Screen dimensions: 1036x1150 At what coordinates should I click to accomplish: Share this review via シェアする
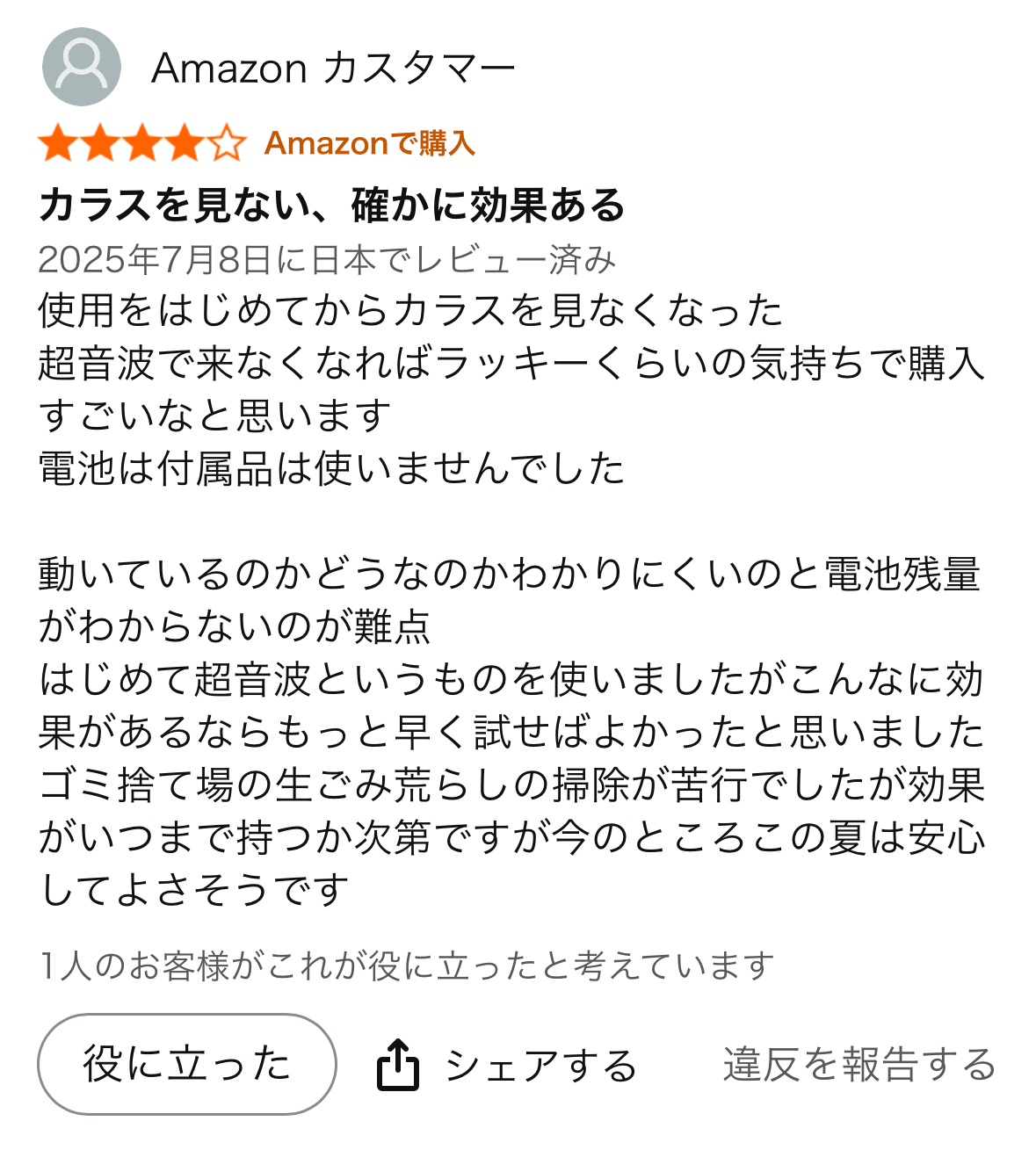[x=508, y=1066]
